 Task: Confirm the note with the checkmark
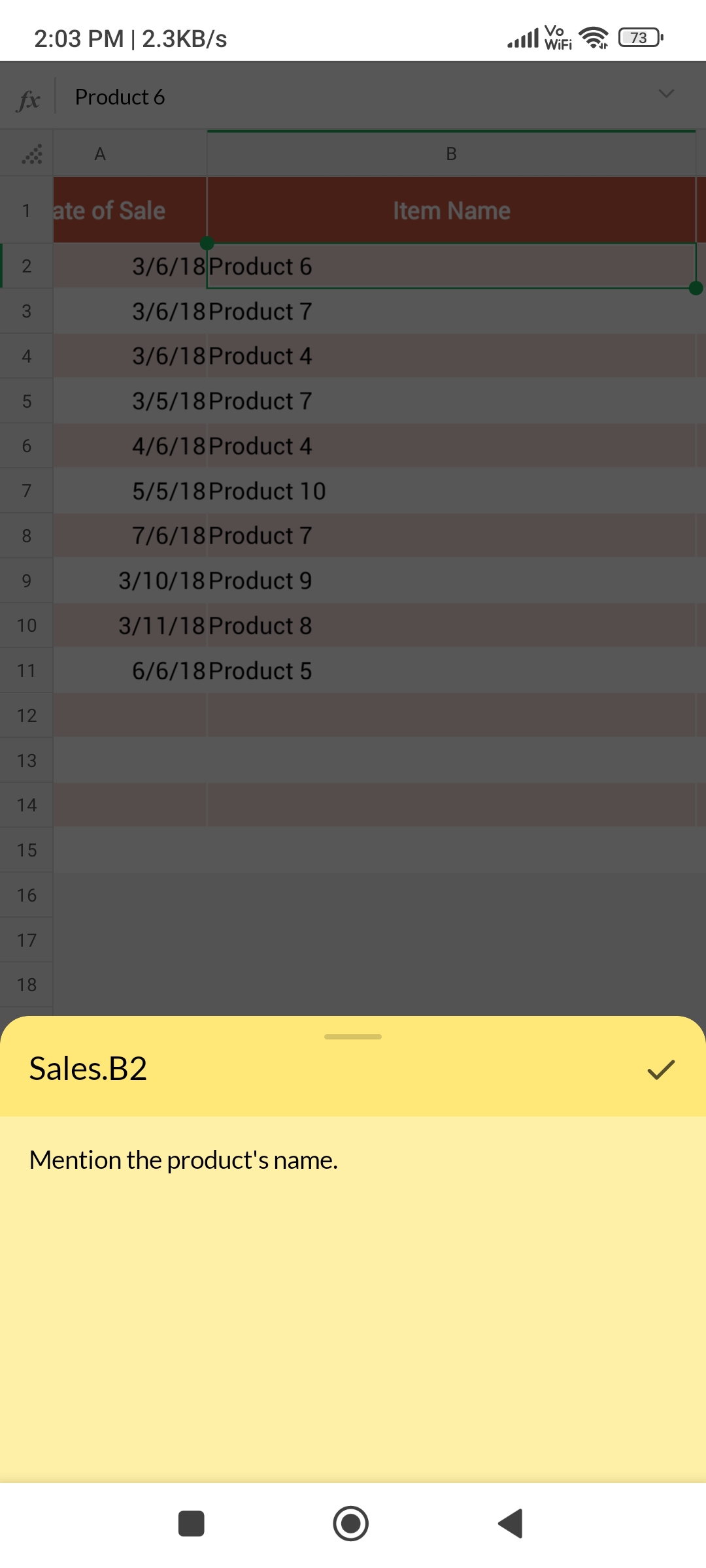660,1070
